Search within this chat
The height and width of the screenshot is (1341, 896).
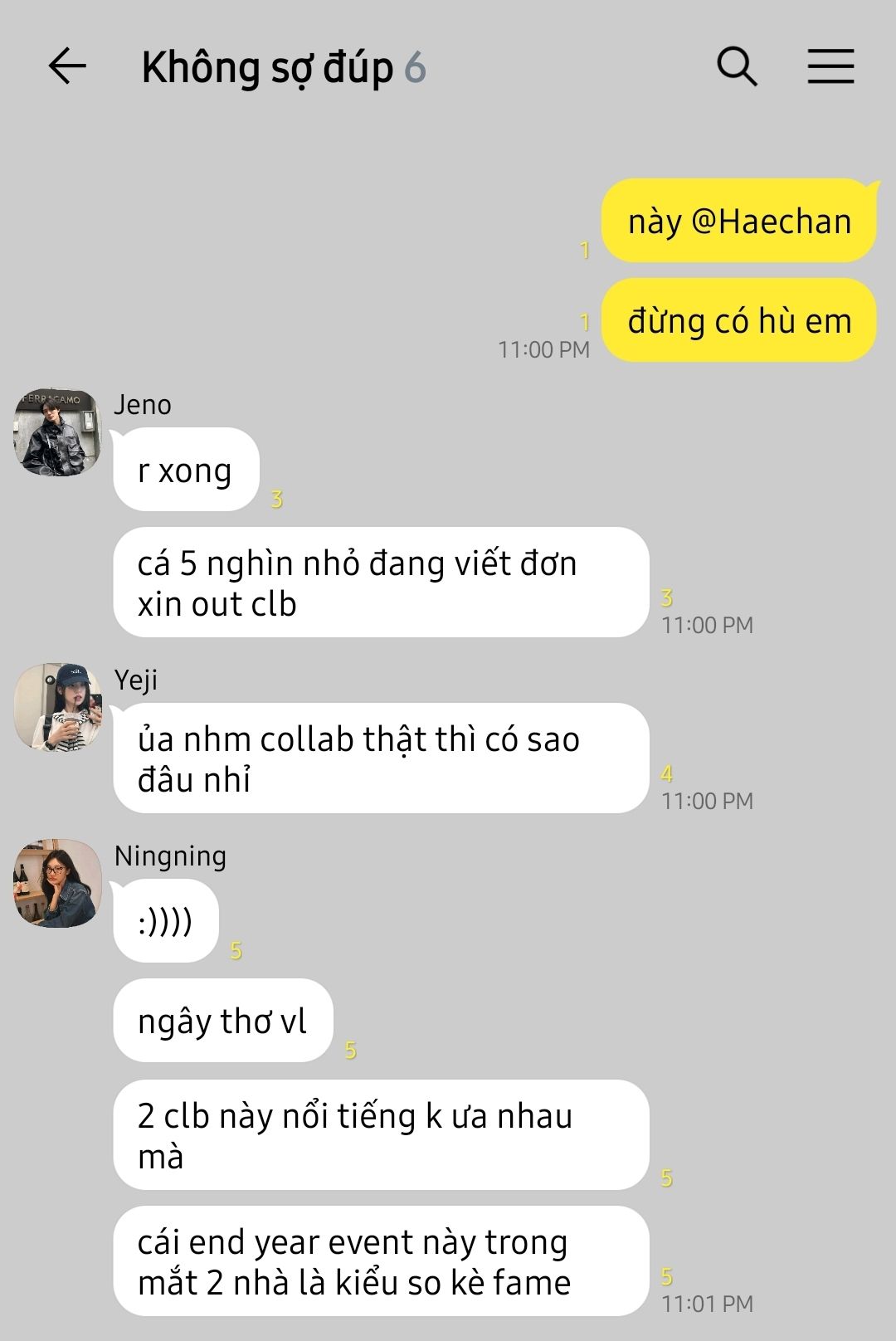737,66
